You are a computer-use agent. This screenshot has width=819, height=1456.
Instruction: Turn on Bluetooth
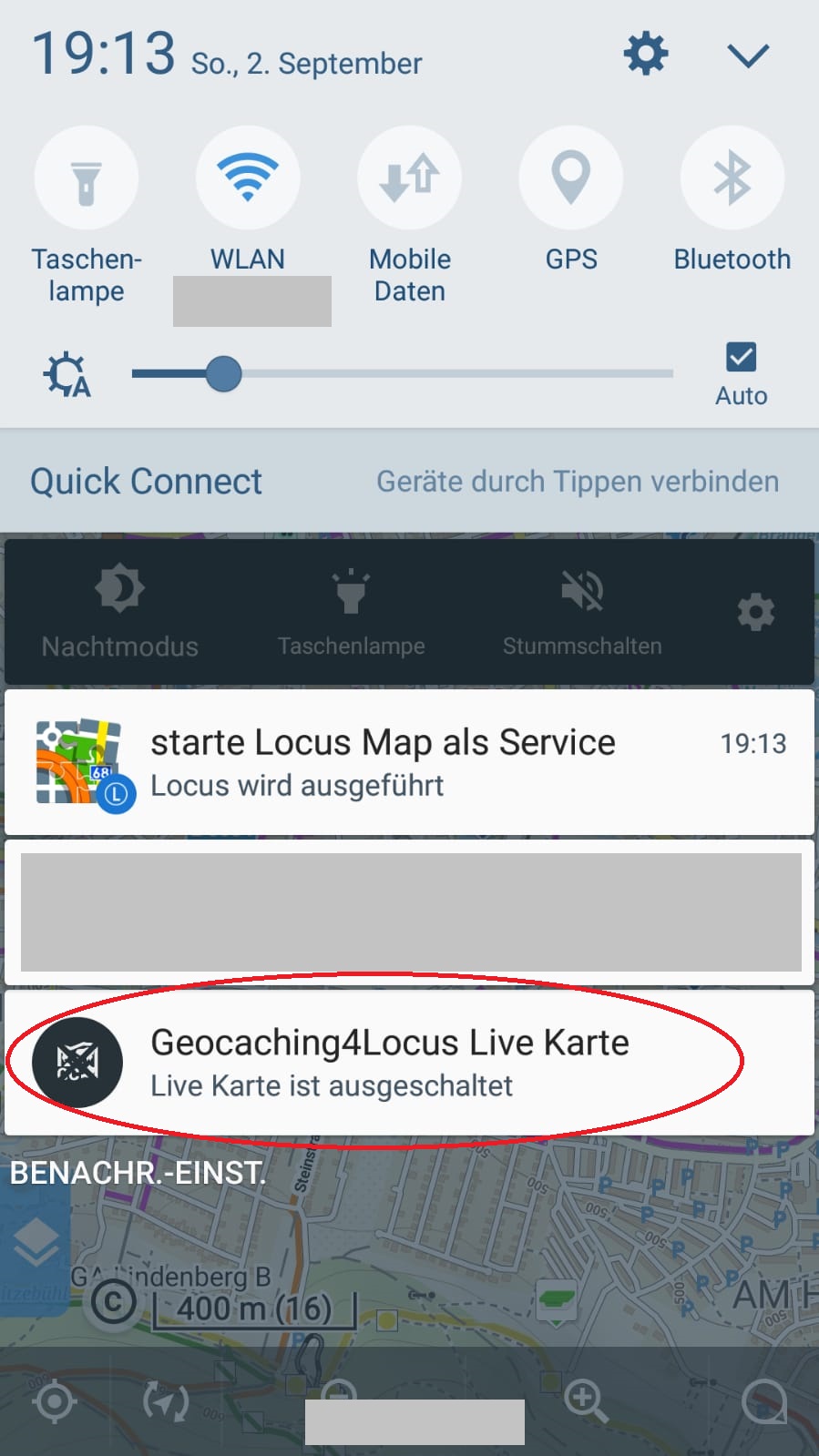coord(732,178)
